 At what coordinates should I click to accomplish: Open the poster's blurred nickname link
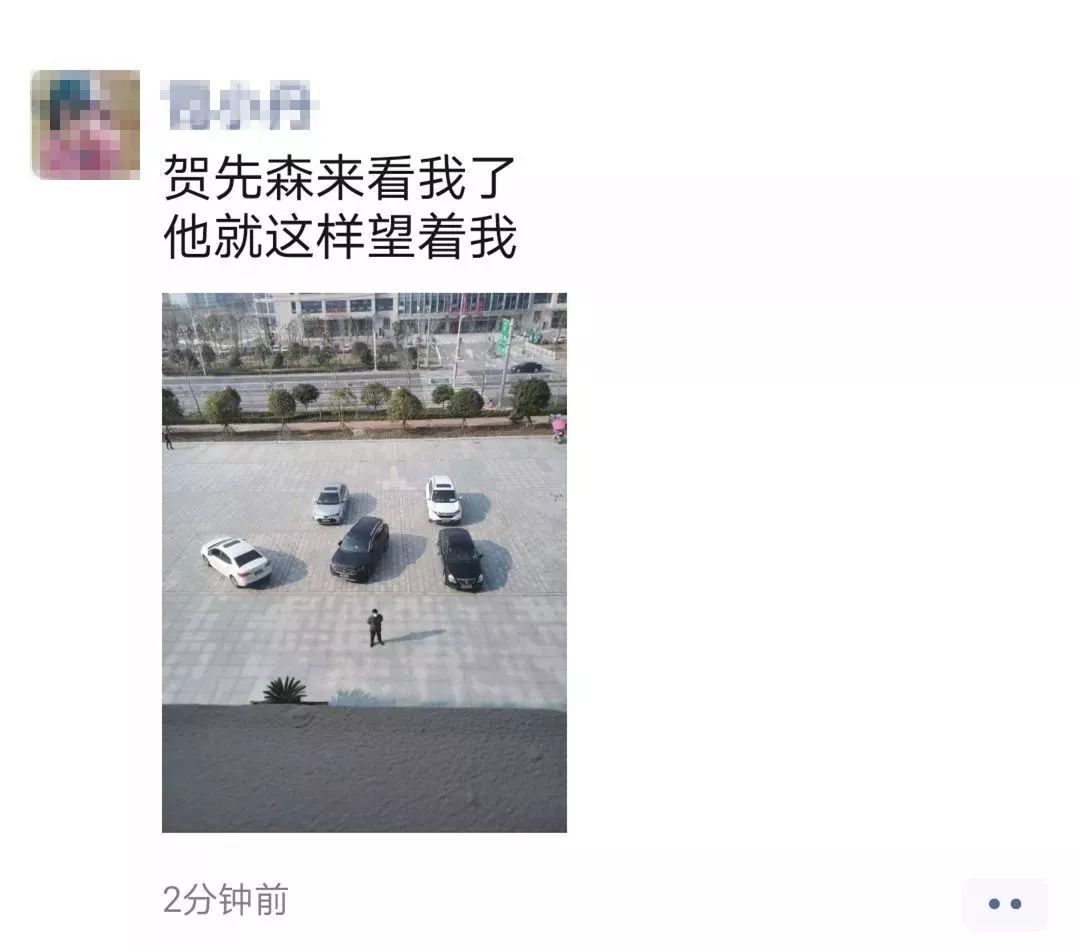pyautogui.click(x=238, y=107)
